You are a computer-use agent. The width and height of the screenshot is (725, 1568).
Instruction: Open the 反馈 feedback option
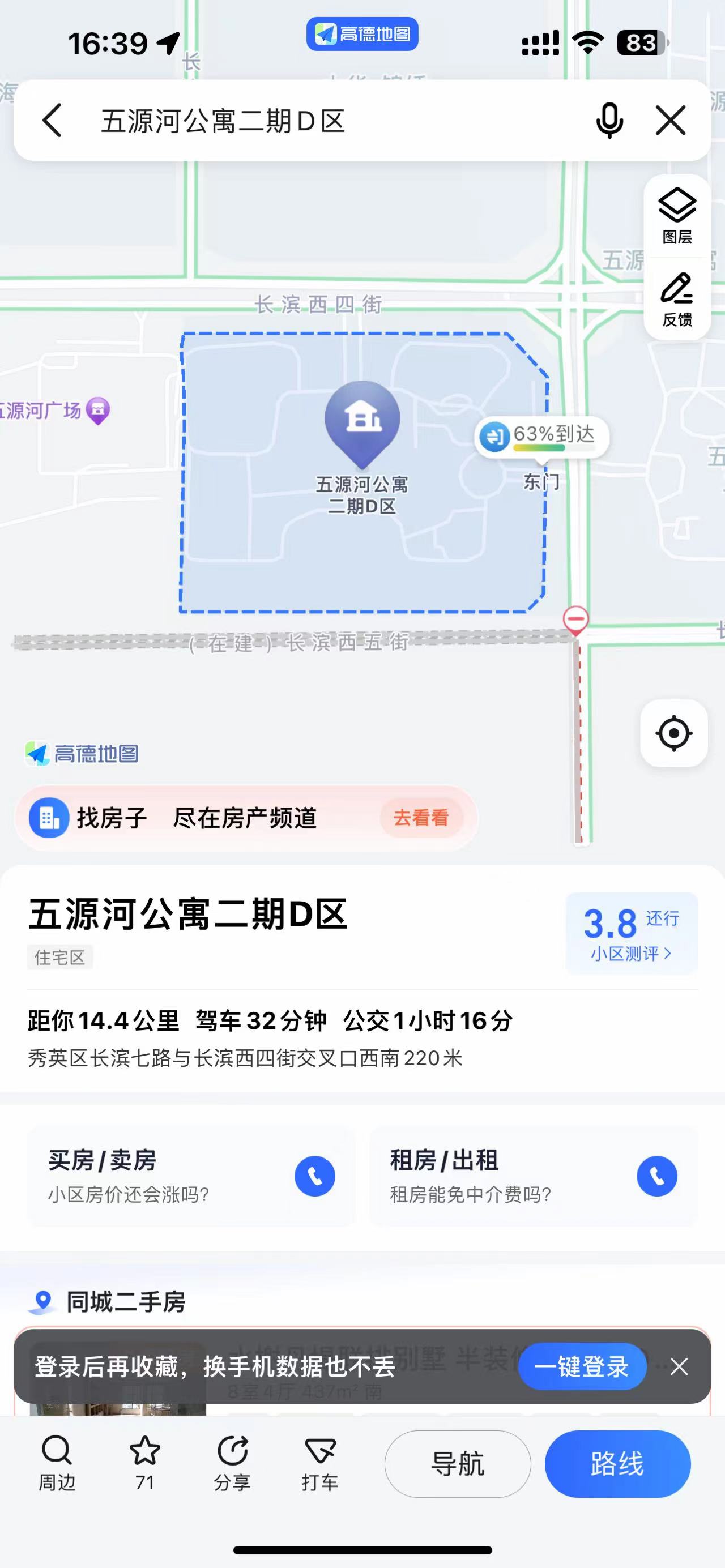(x=677, y=300)
